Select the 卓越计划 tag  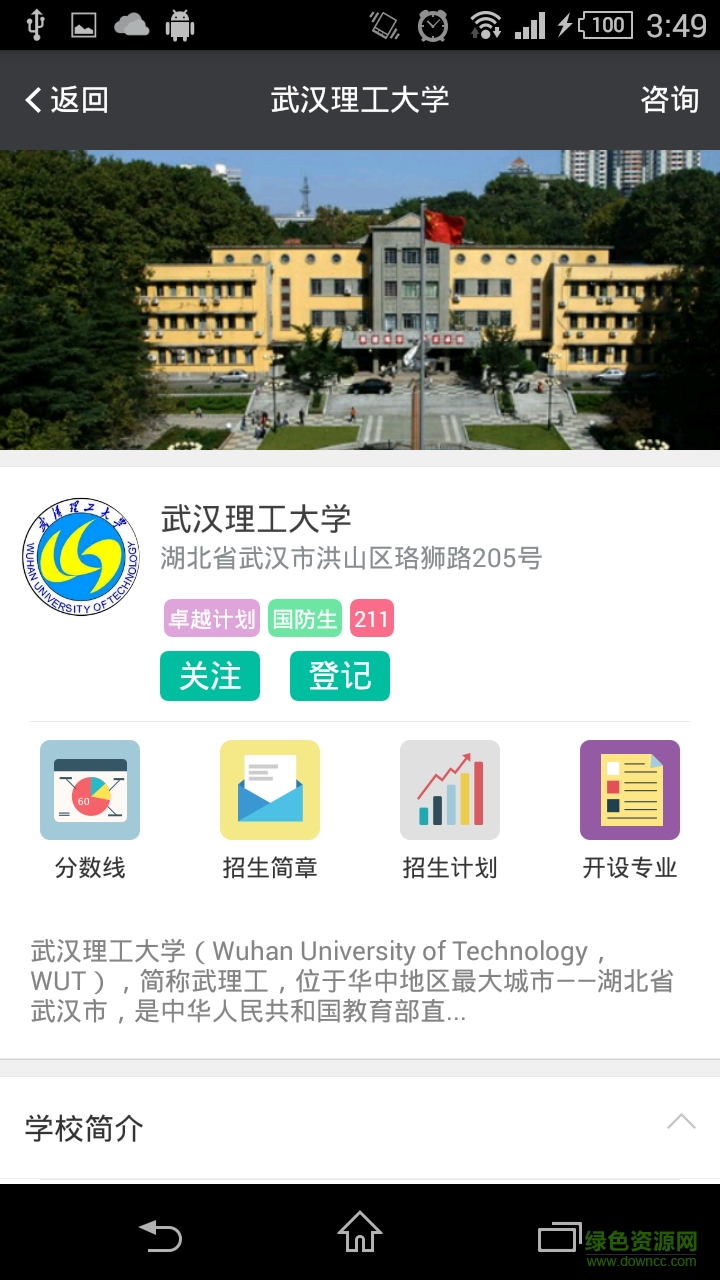click(x=211, y=618)
